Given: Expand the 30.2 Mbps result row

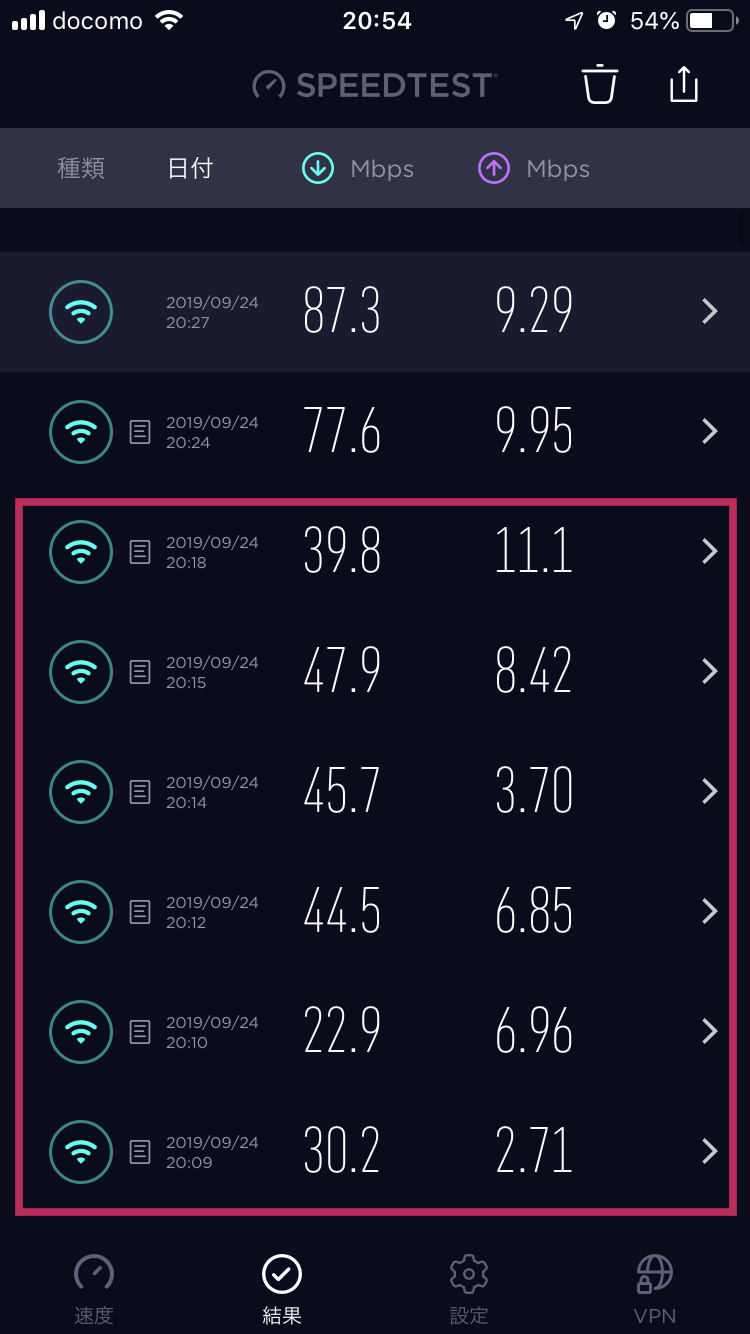Looking at the screenshot, I should pyautogui.click(x=709, y=1152).
